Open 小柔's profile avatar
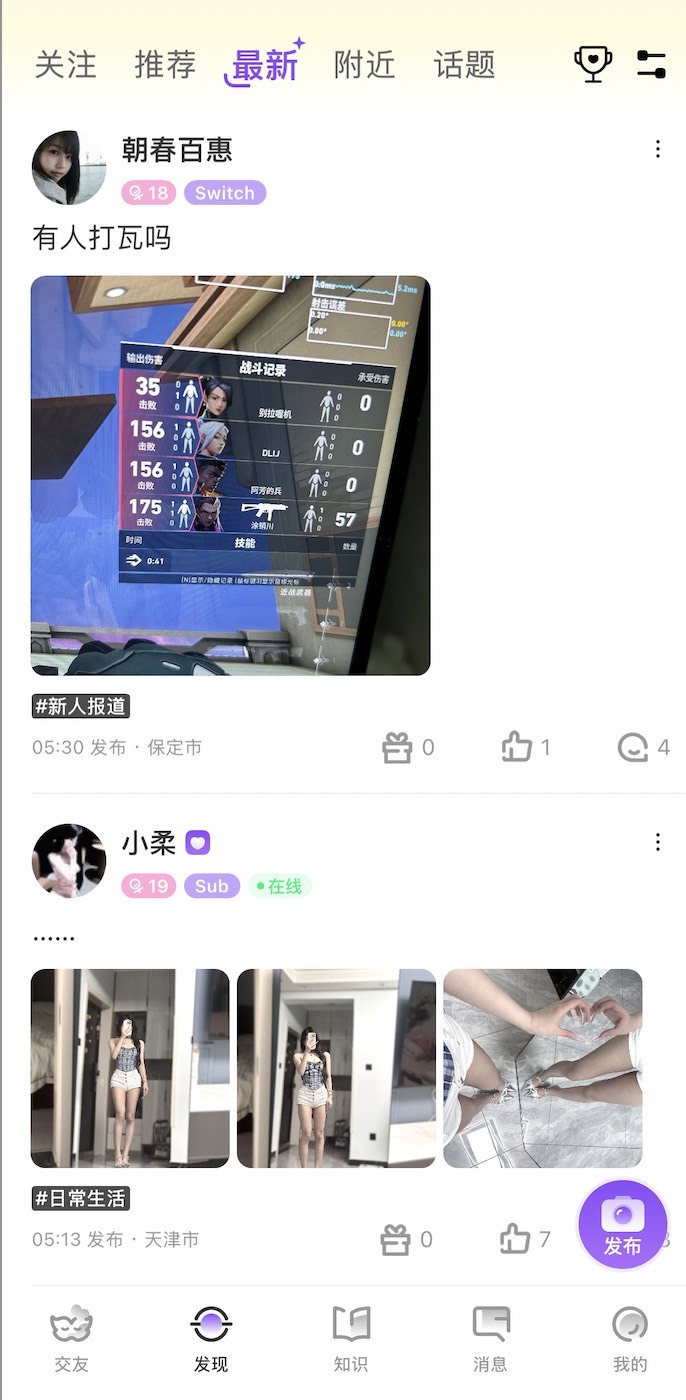Image resolution: width=686 pixels, height=1400 pixels. coord(69,861)
